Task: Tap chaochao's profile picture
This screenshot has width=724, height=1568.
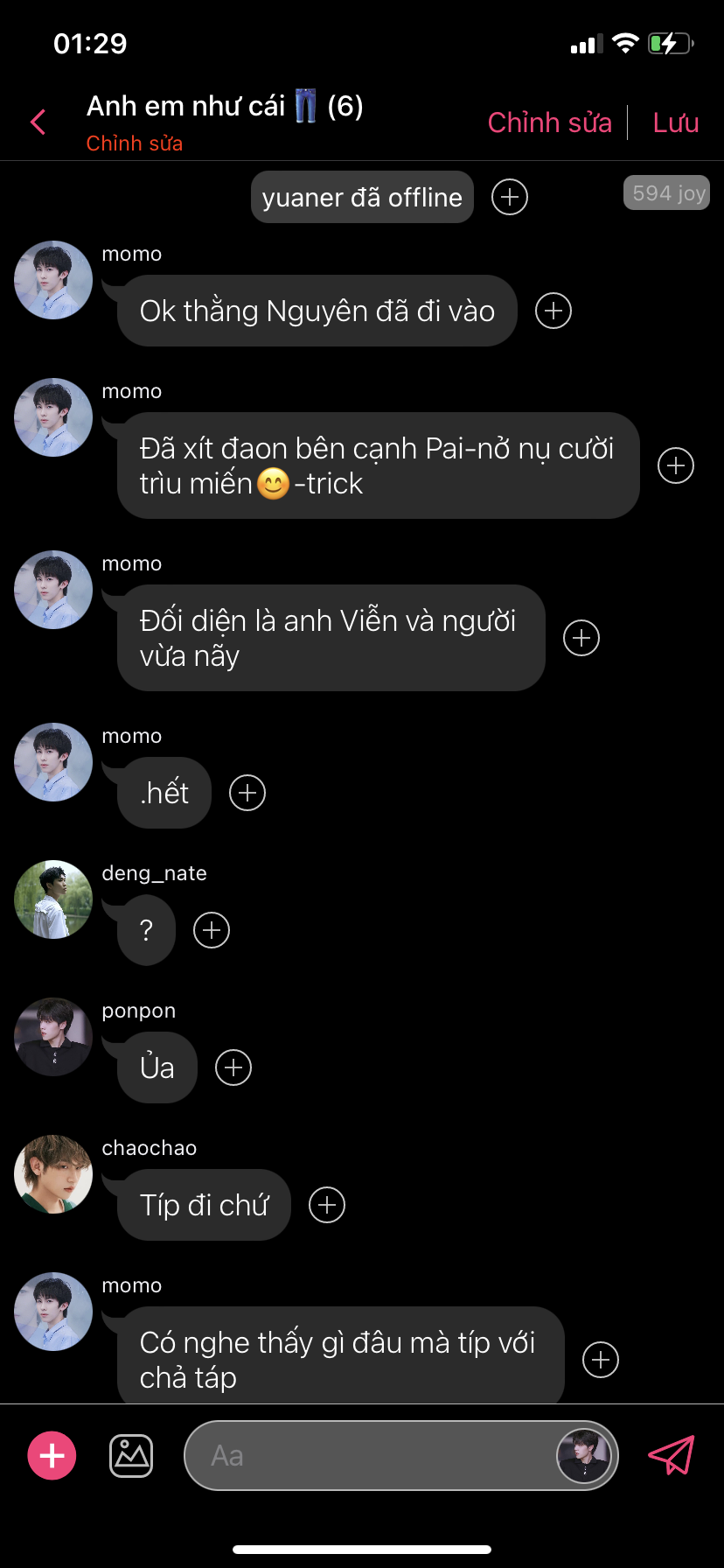Action: click(x=53, y=1174)
